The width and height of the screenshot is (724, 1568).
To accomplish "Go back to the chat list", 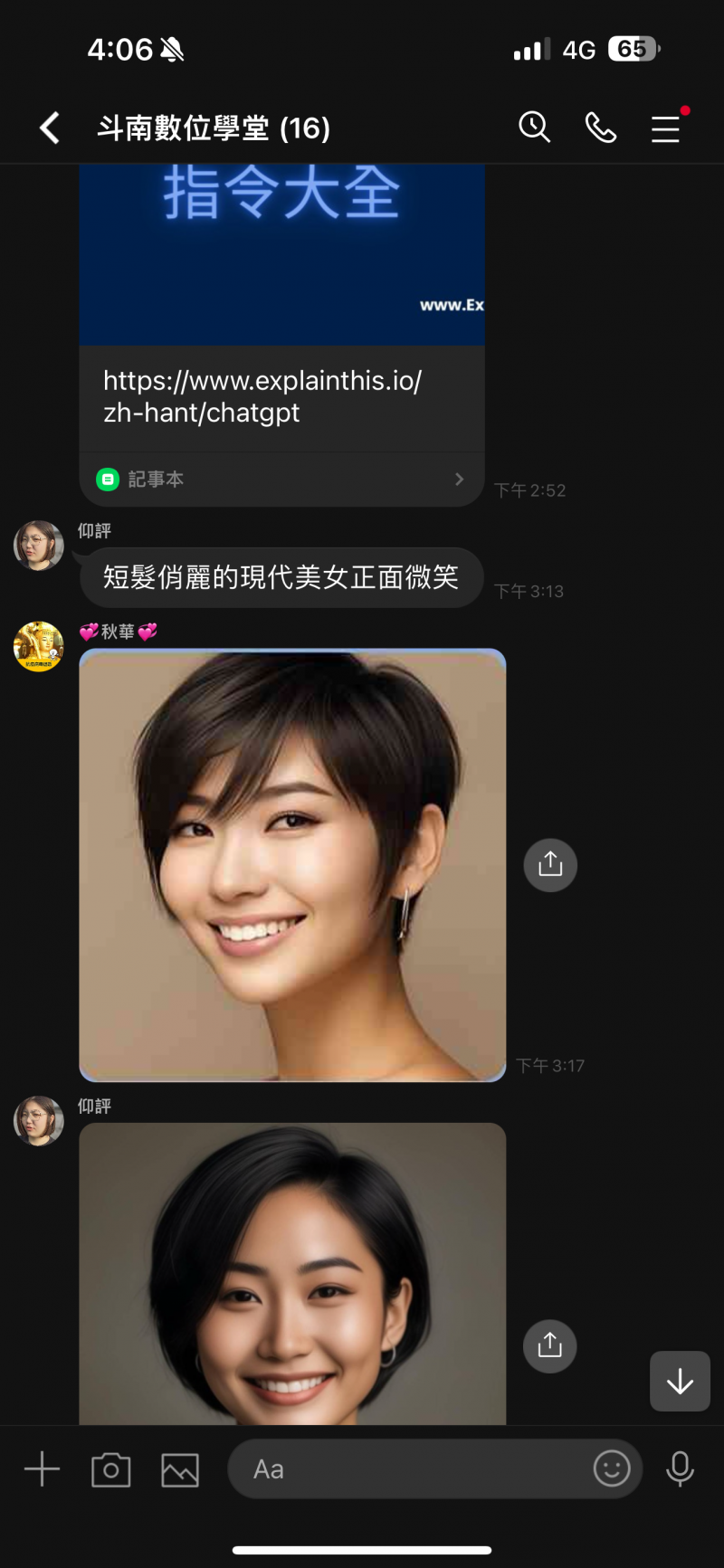I will [x=49, y=128].
